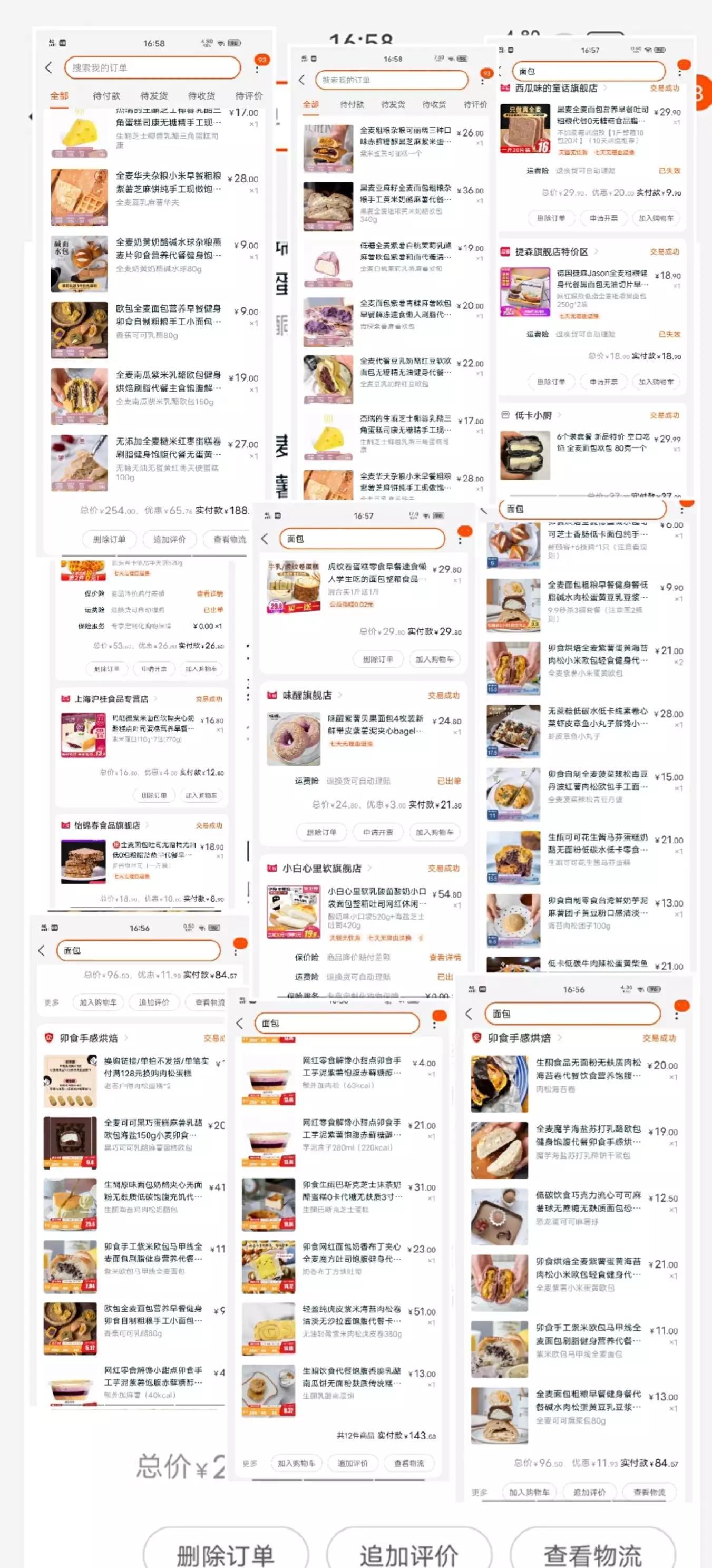Screen dimensions: 712x1568
Task: Switch to the 待付款 tab
Action: (x=108, y=96)
